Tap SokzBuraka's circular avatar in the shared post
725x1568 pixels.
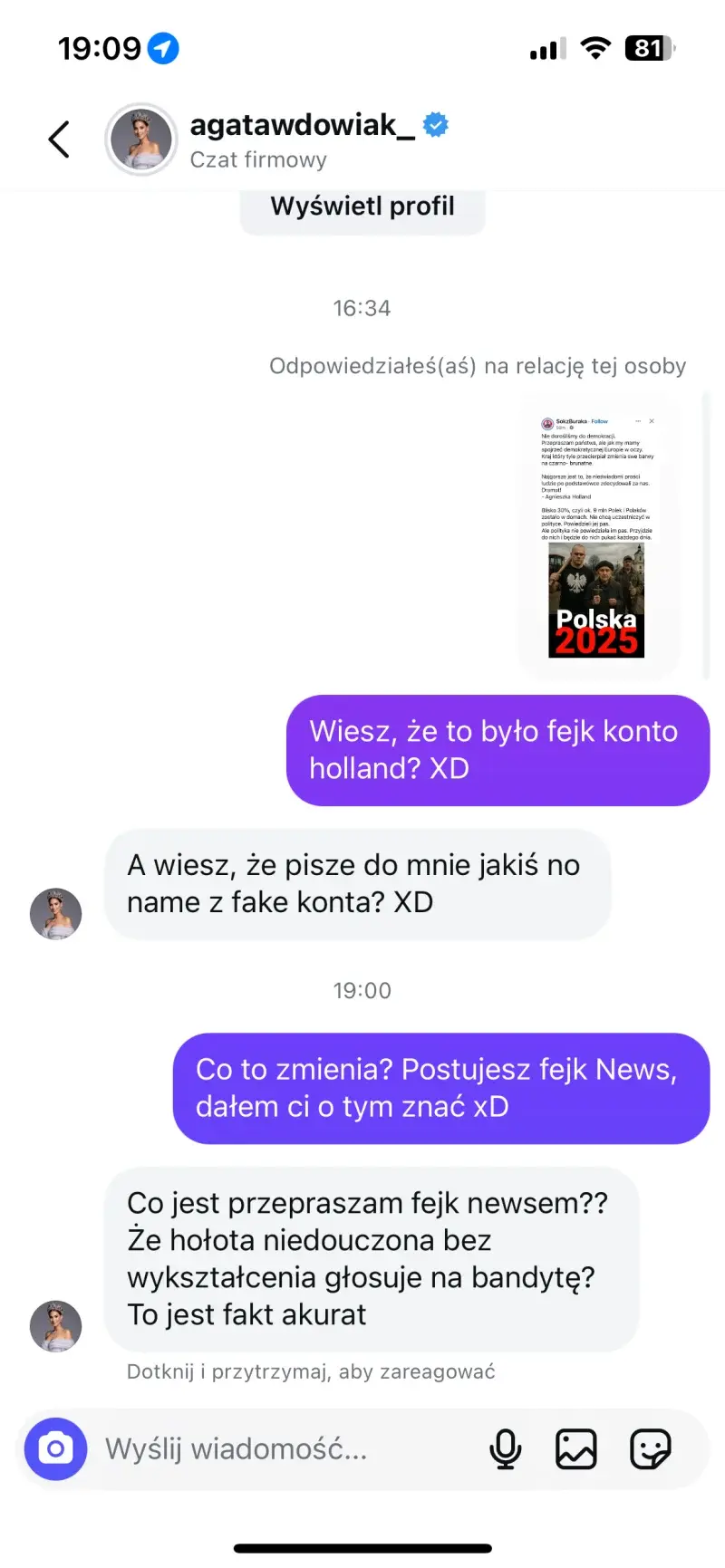546,422
